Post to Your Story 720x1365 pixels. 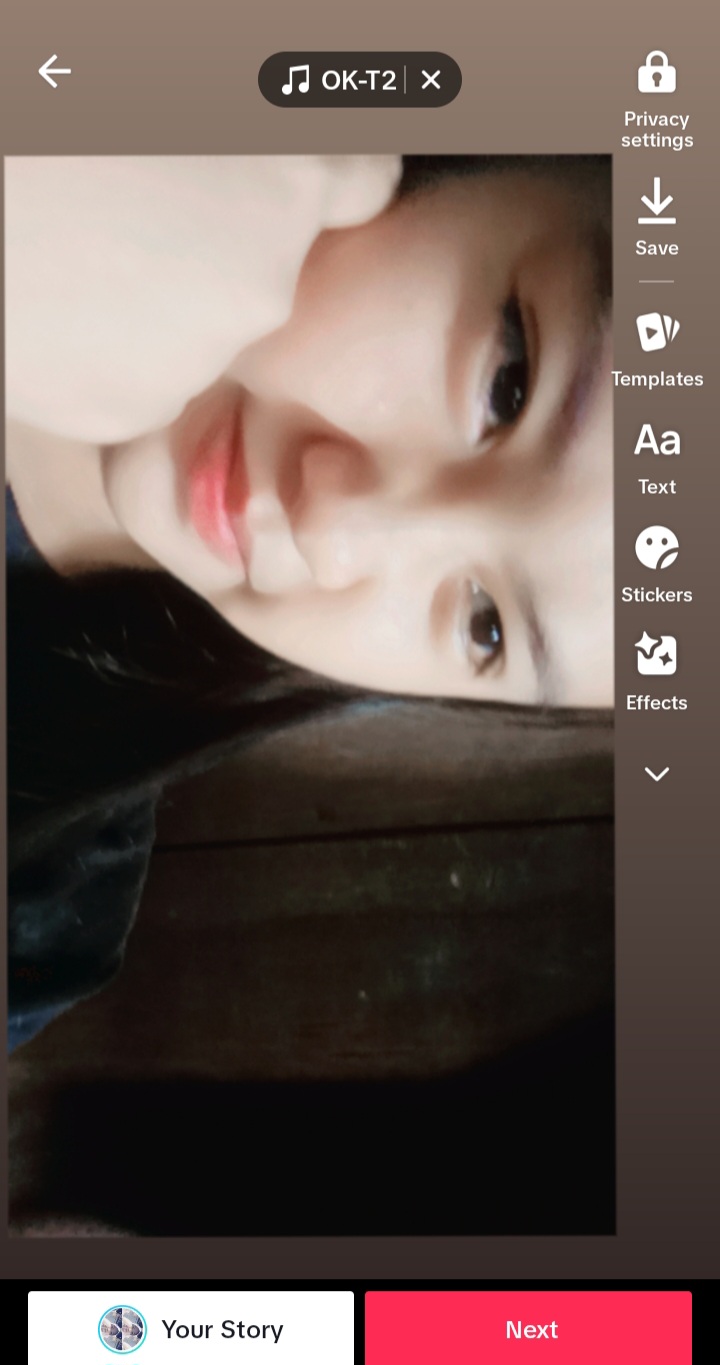[191, 1329]
